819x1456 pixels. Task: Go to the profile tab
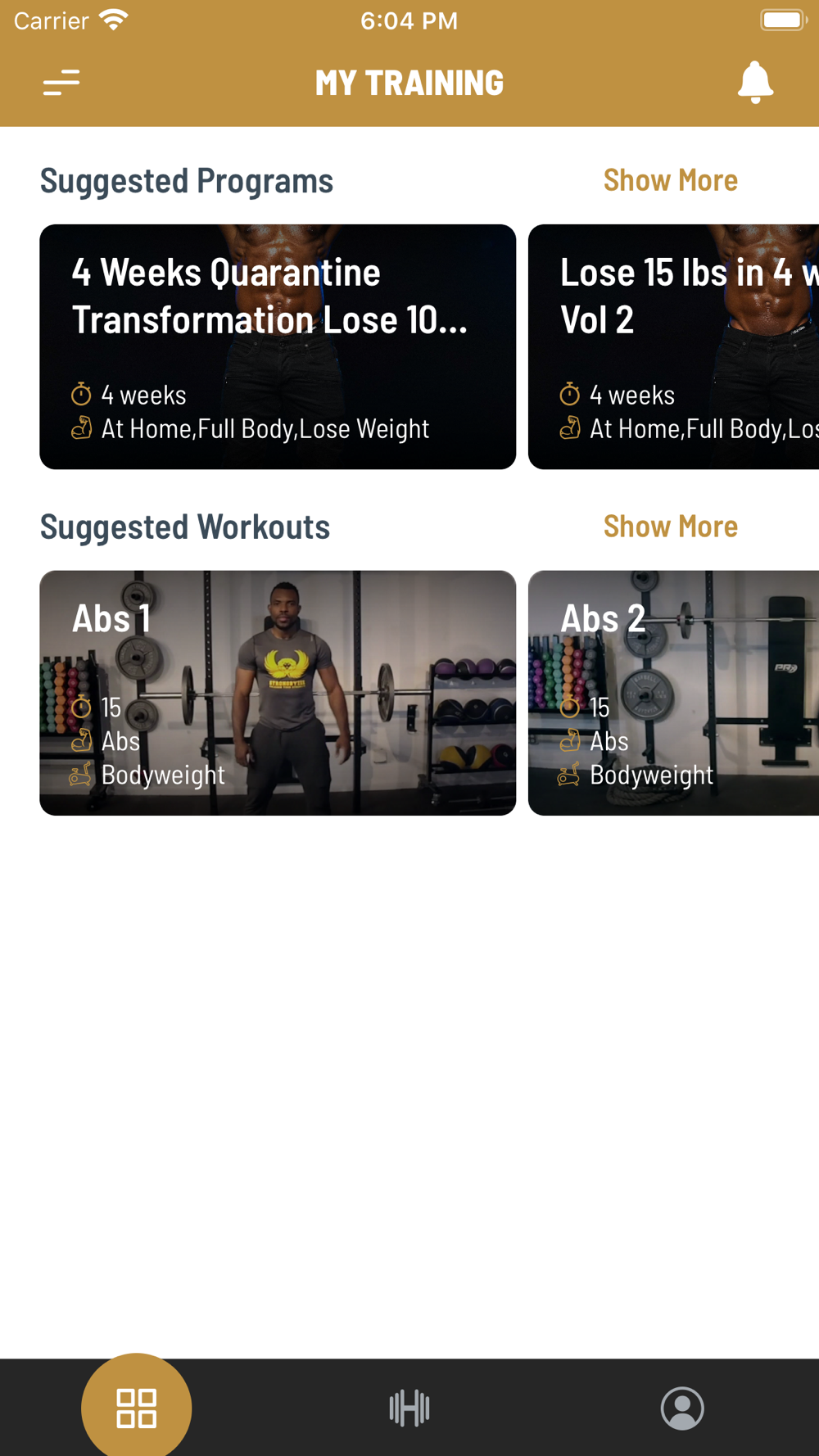coord(682,1409)
